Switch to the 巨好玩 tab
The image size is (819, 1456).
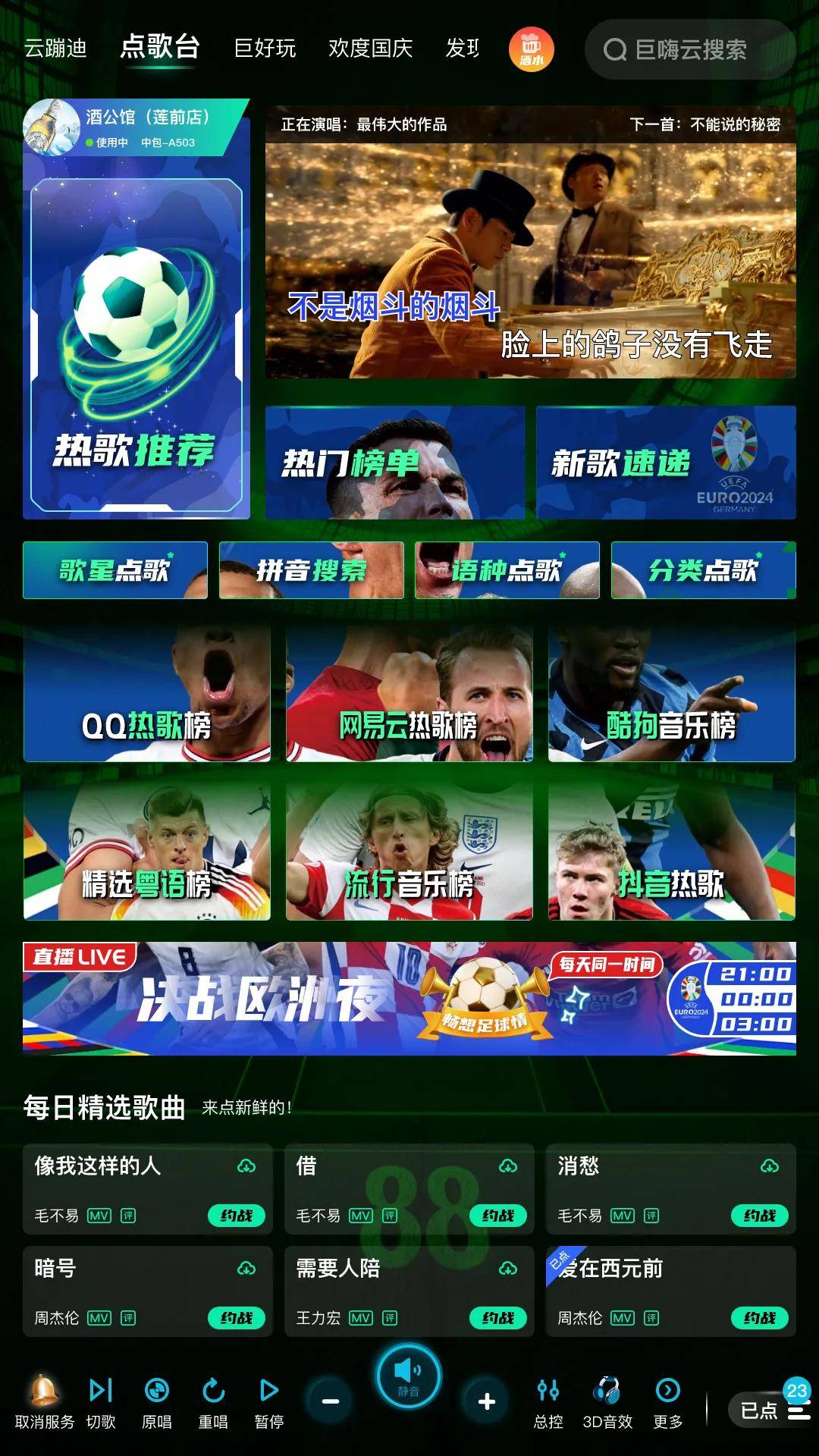point(265,49)
